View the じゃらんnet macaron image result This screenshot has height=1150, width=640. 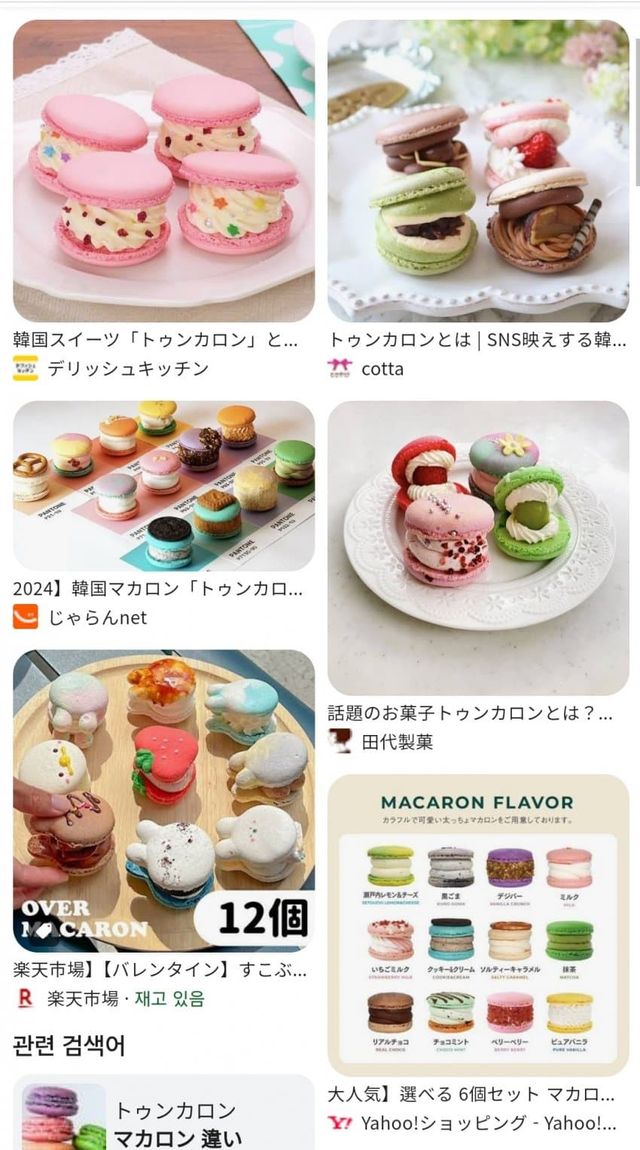(163, 486)
